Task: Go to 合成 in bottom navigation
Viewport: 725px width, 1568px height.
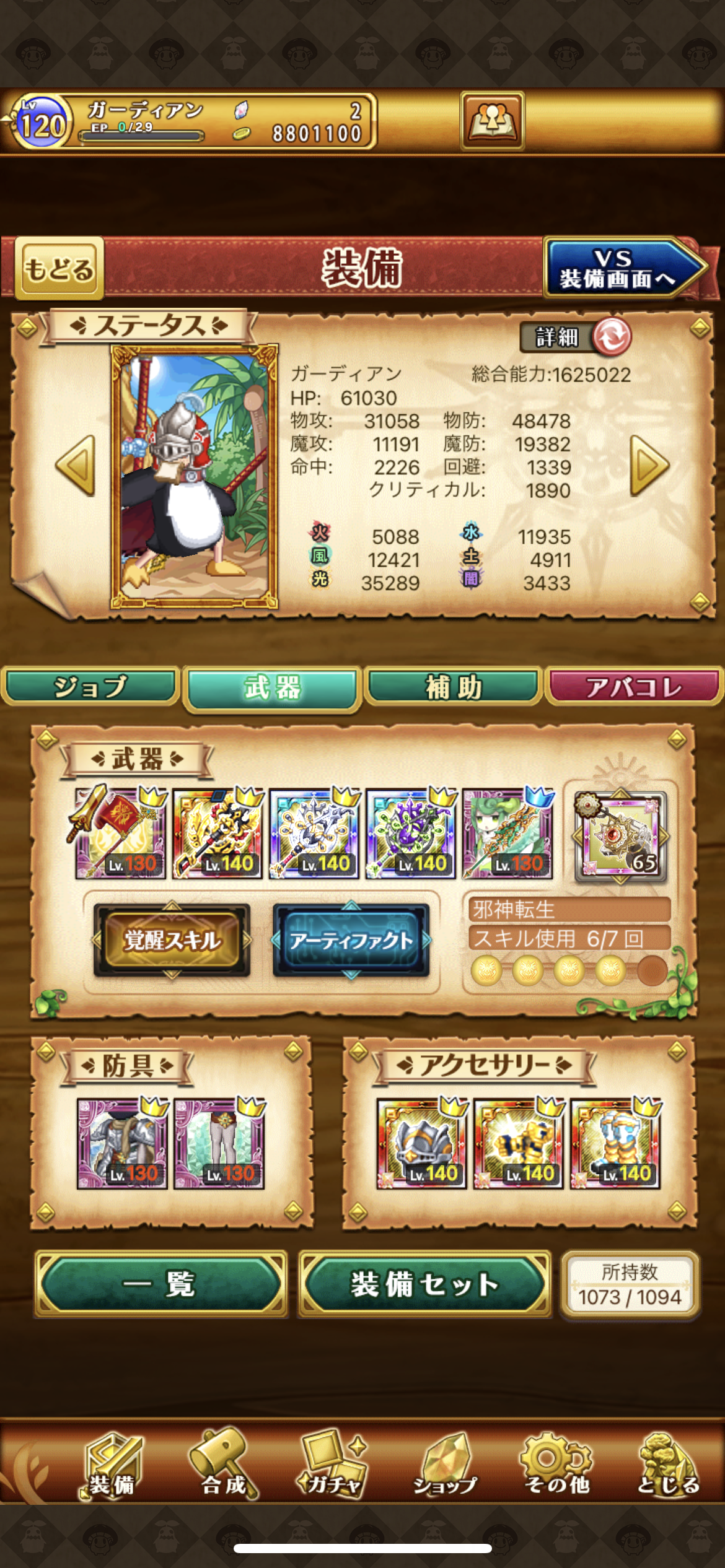Action: click(x=223, y=1464)
